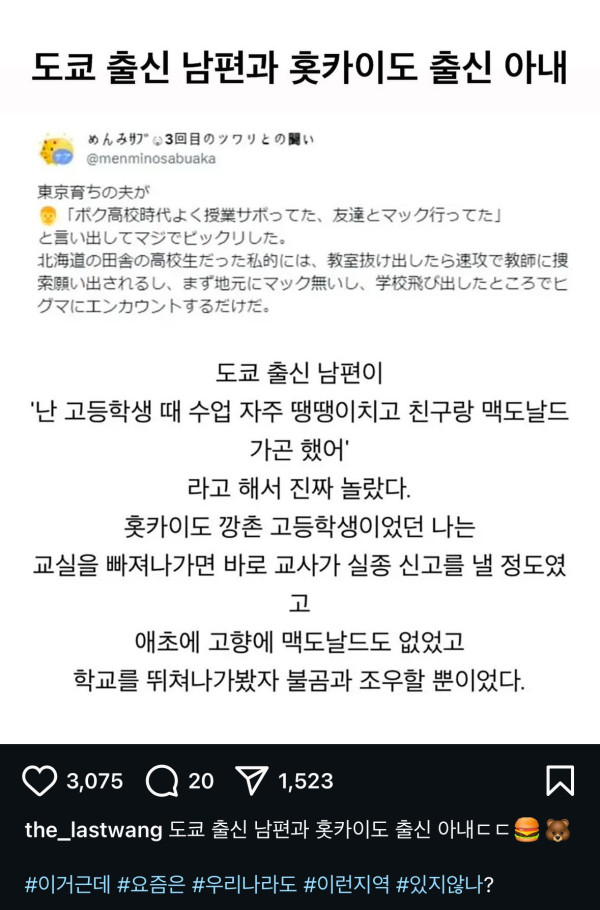Open hashtag #이거근데

click(67, 885)
